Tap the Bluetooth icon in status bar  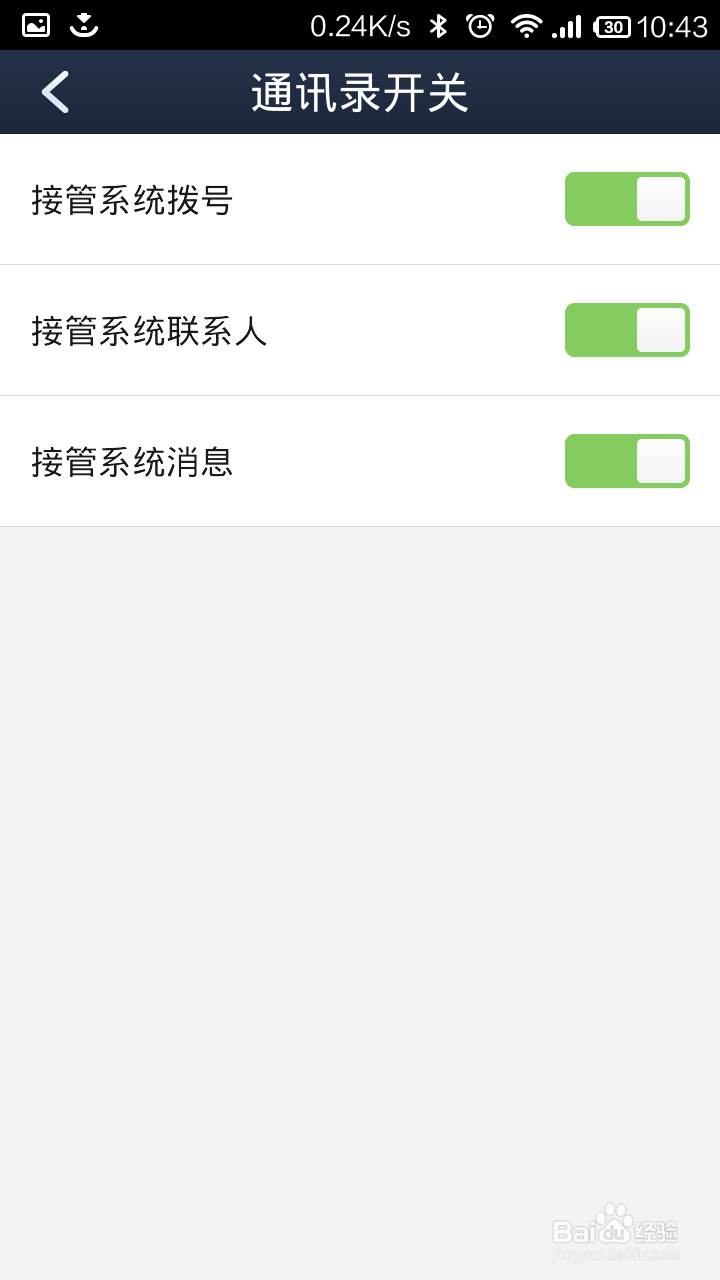[x=438, y=24]
